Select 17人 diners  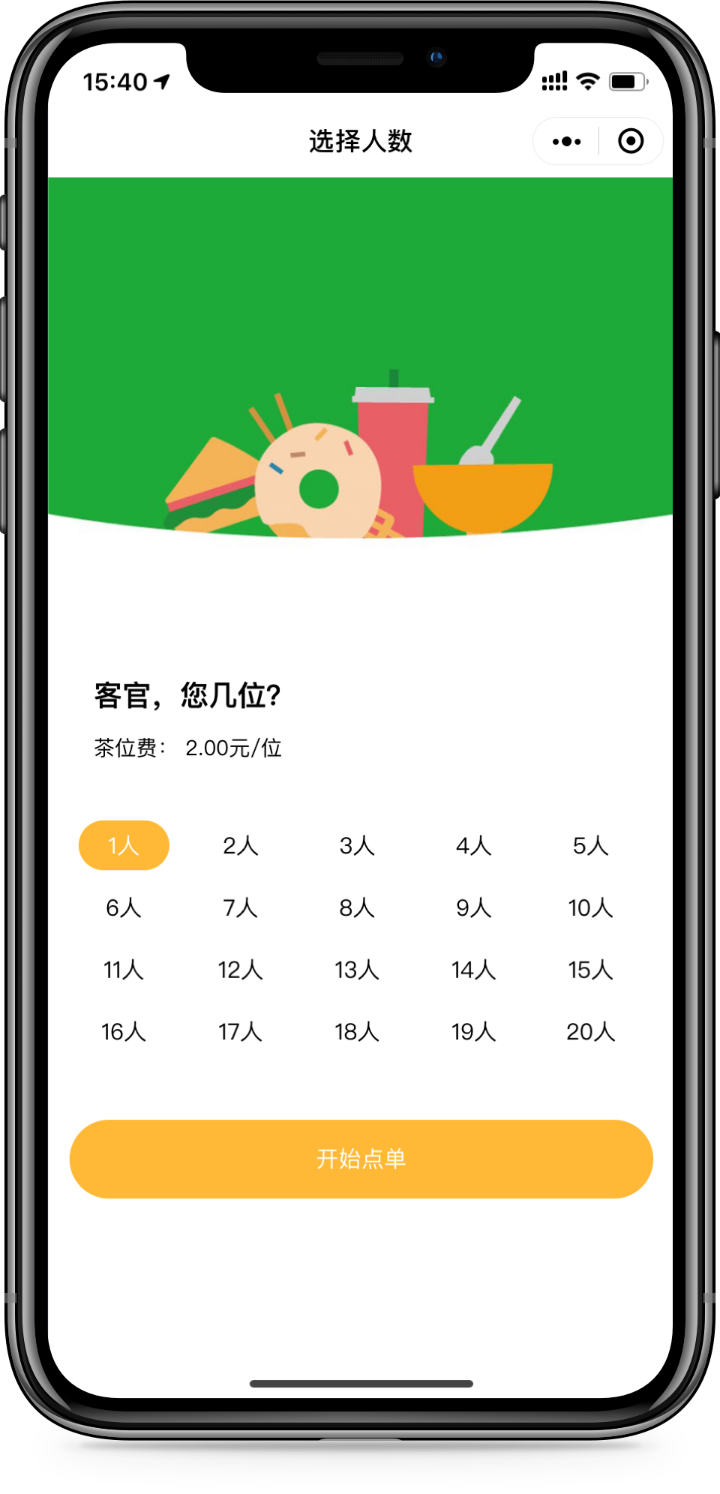tap(240, 1032)
